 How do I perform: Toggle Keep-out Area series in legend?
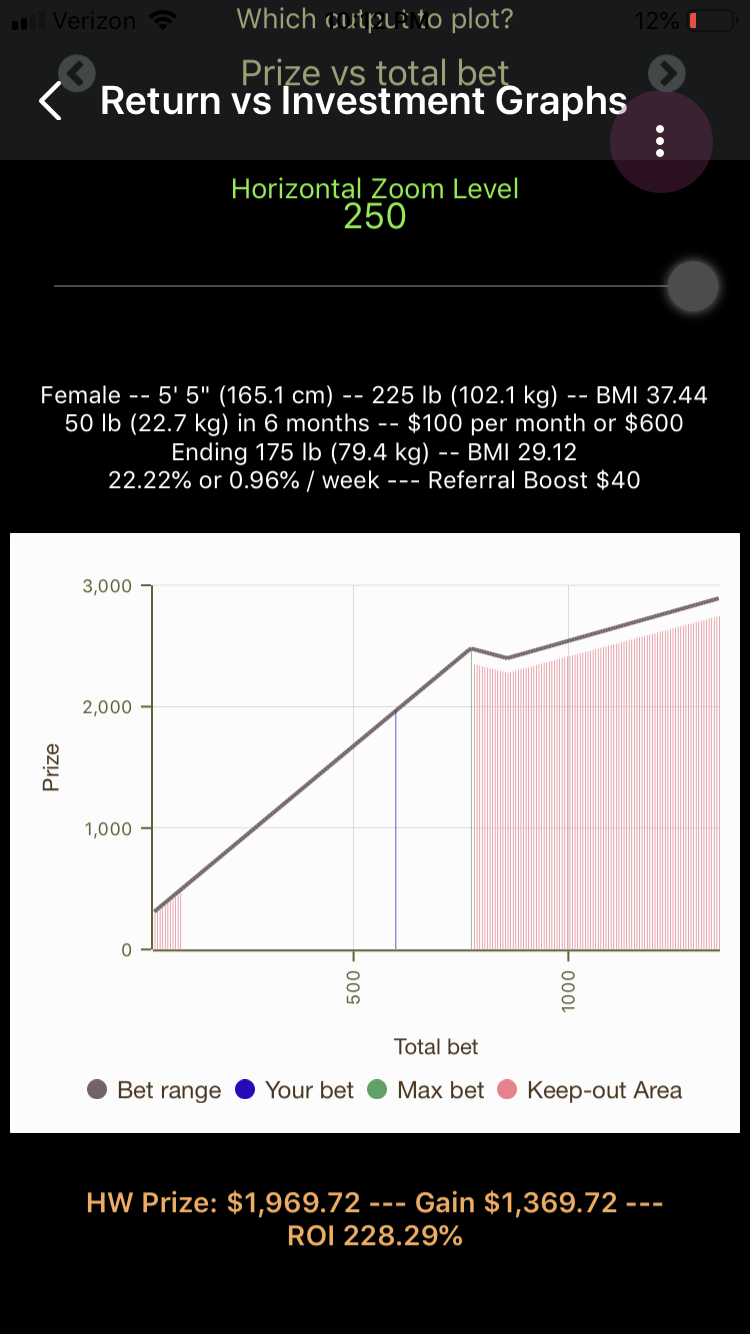click(x=590, y=1090)
